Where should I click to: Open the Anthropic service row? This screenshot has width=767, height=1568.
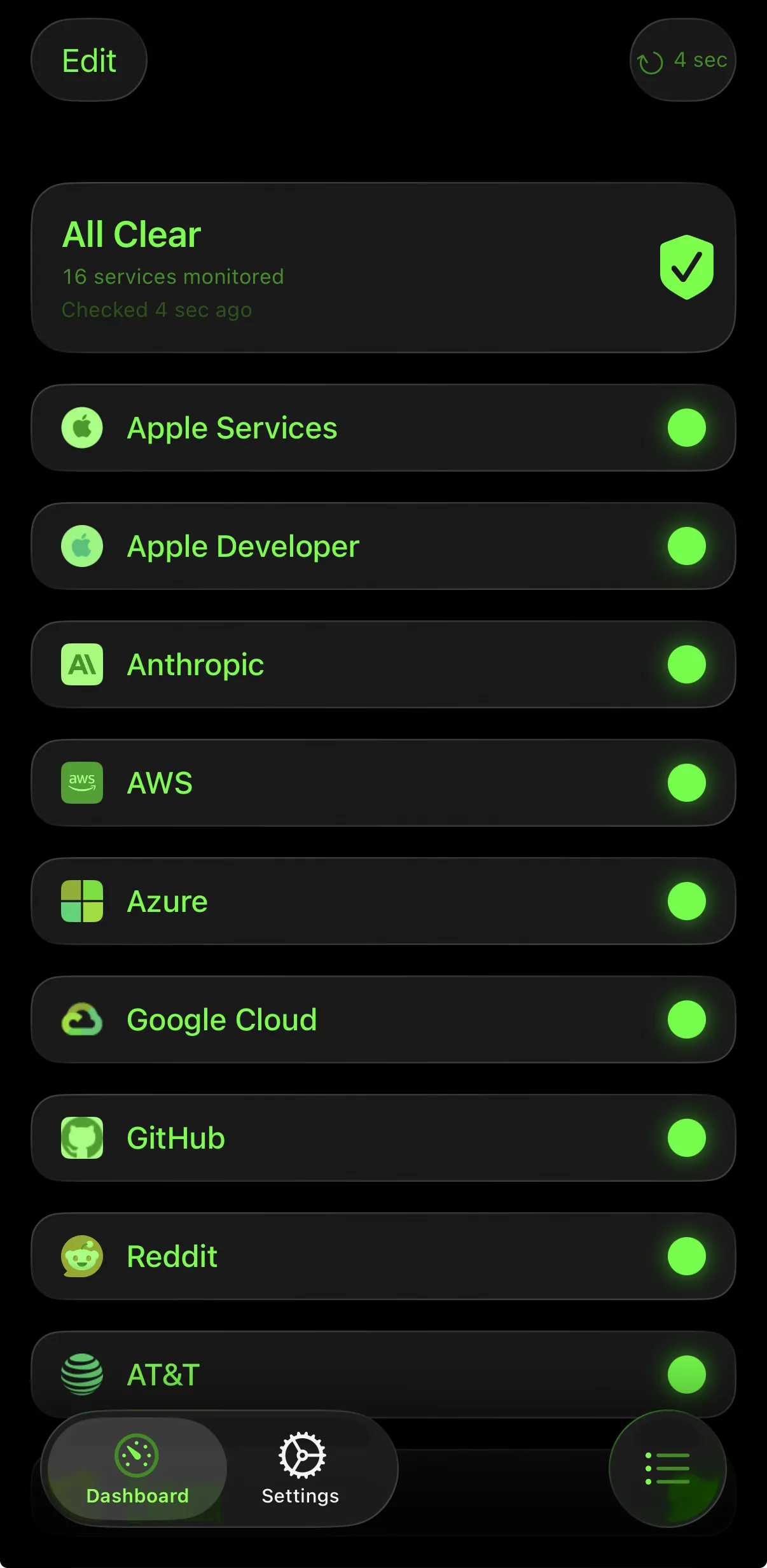point(383,664)
